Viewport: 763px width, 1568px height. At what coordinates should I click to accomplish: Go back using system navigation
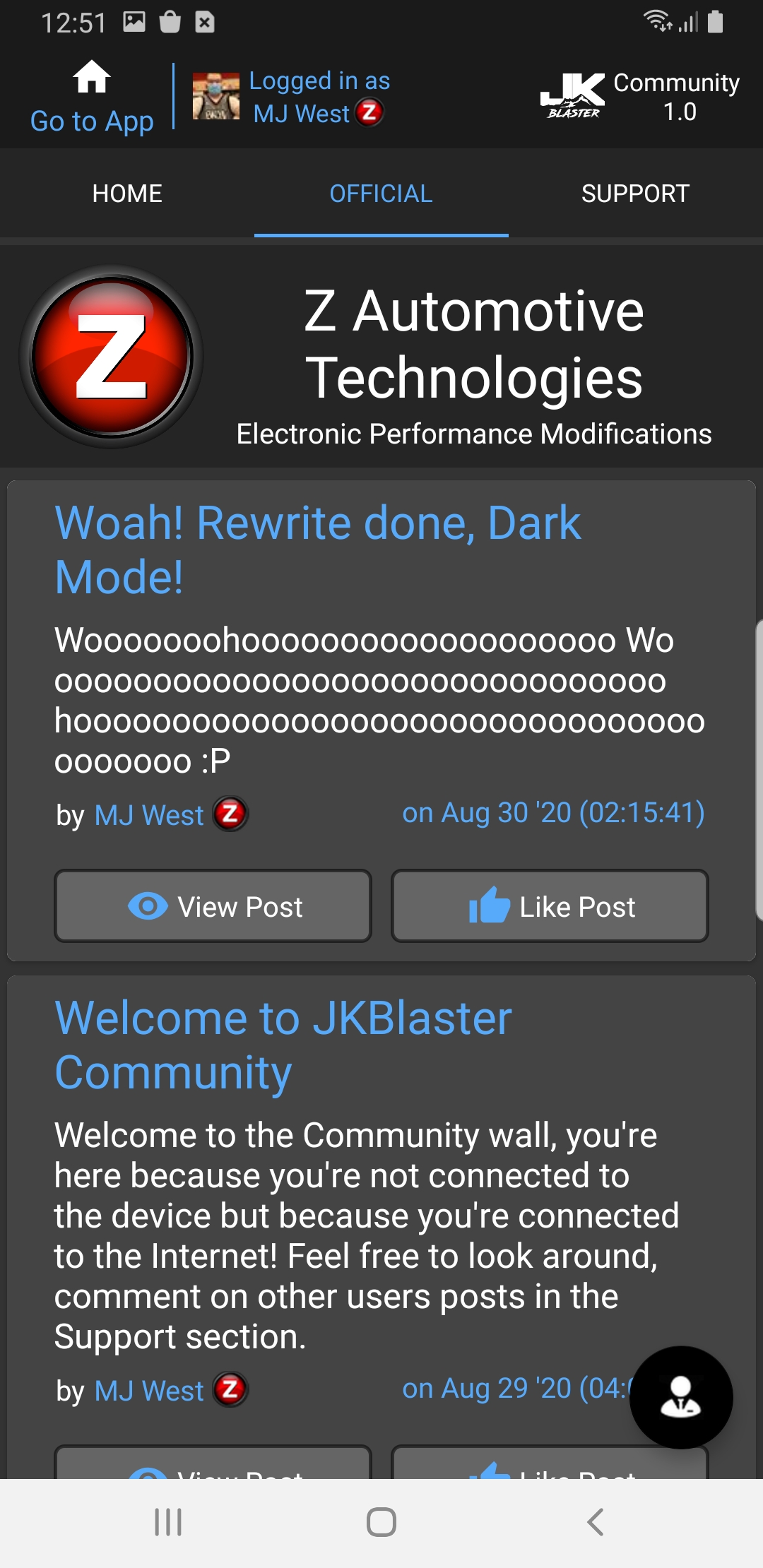[595, 1522]
